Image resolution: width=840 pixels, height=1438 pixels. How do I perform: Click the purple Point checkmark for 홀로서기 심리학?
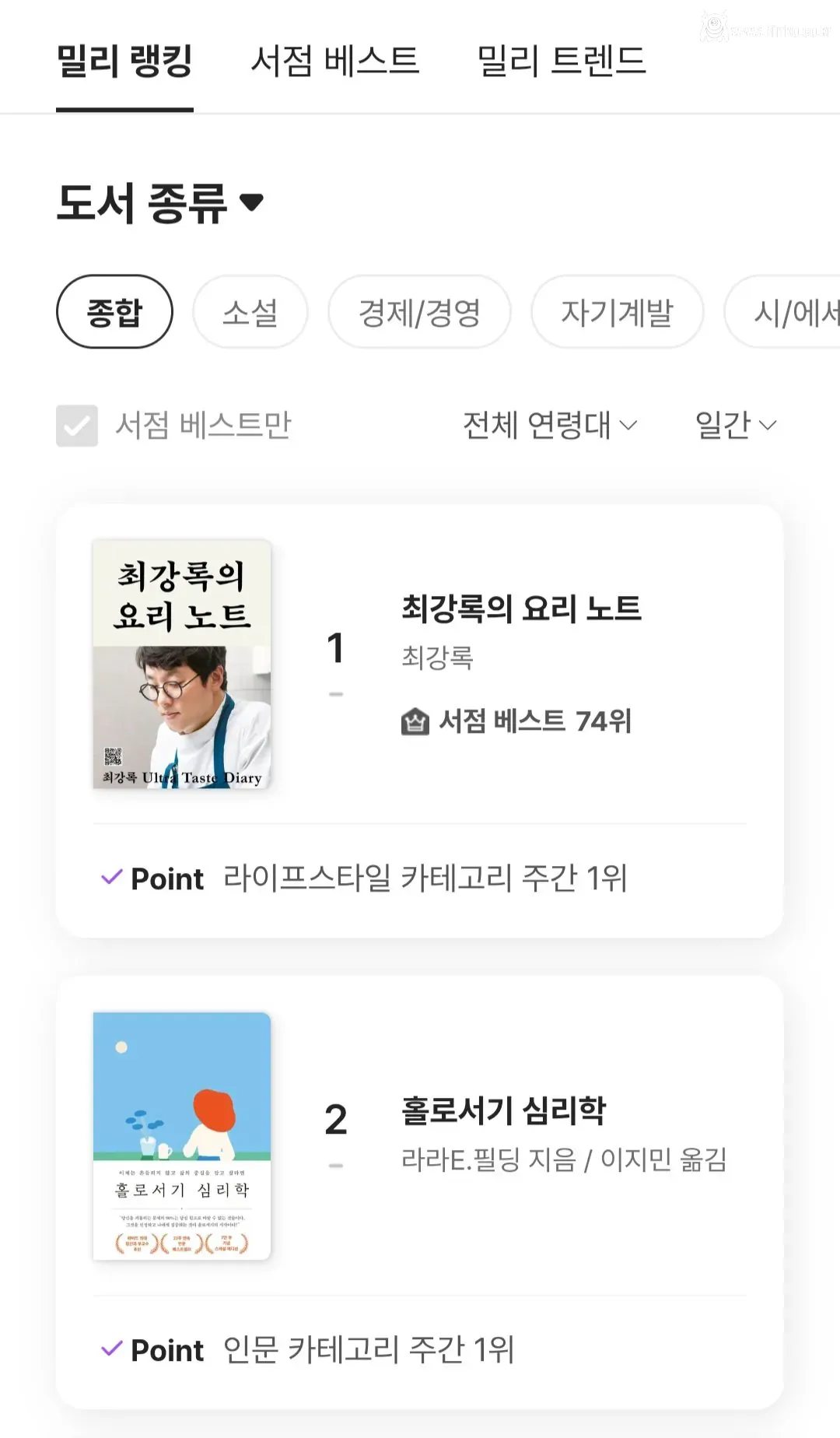[111, 1350]
